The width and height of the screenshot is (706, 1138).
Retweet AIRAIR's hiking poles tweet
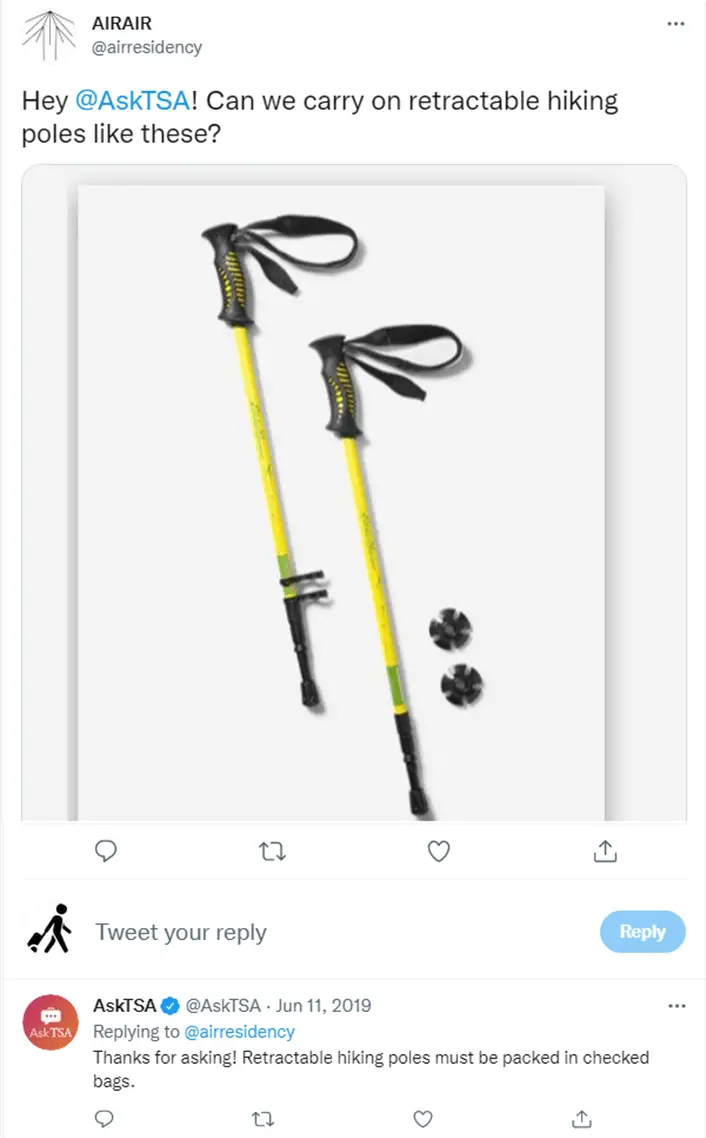pos(272,851)
